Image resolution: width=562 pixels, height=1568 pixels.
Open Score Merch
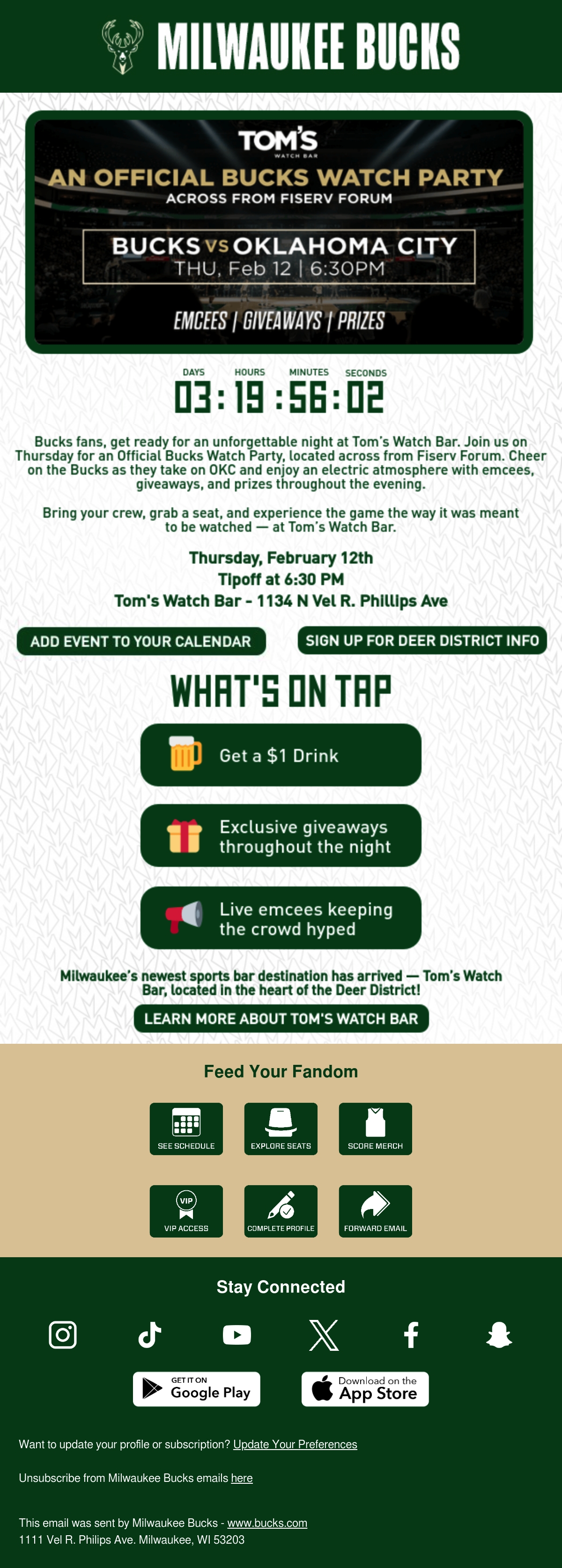(x=375, y=1128)
